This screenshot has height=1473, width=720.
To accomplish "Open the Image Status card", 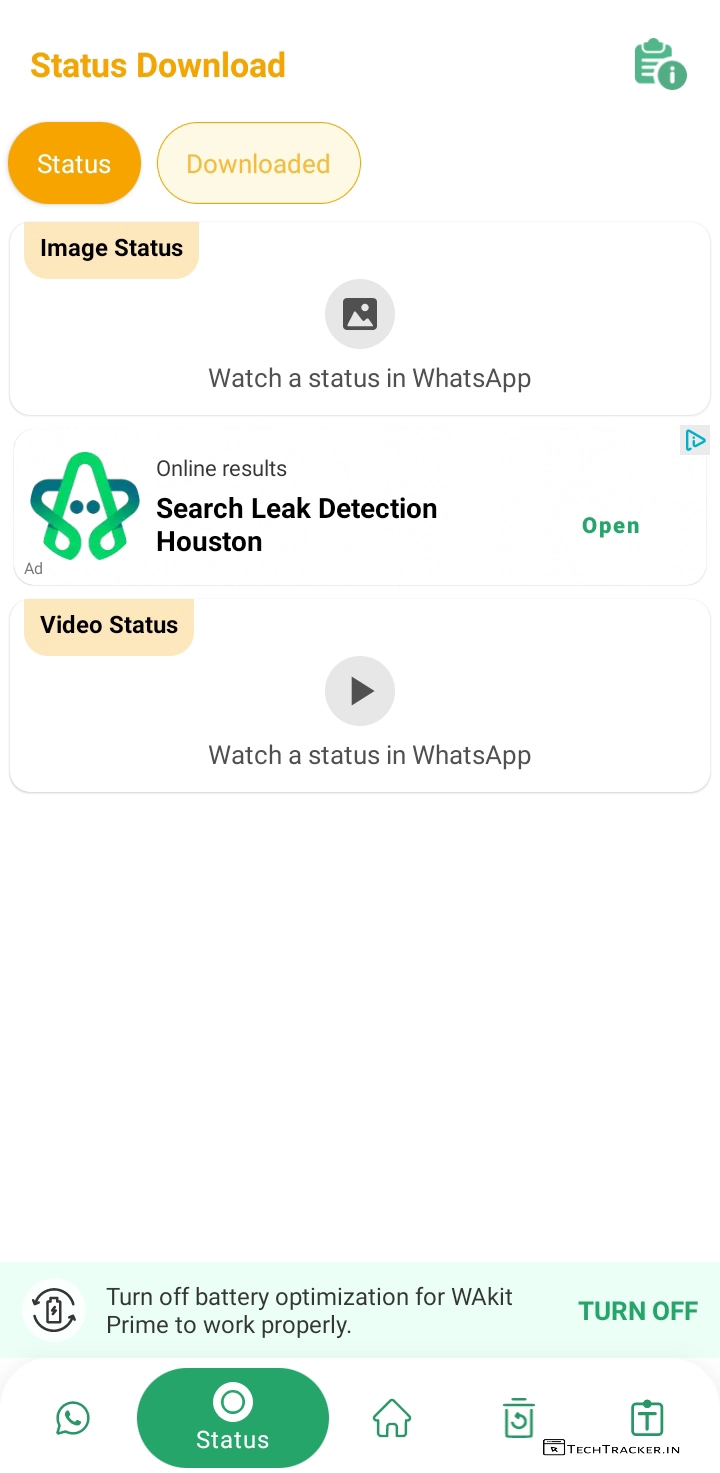I will coord(360,318).
